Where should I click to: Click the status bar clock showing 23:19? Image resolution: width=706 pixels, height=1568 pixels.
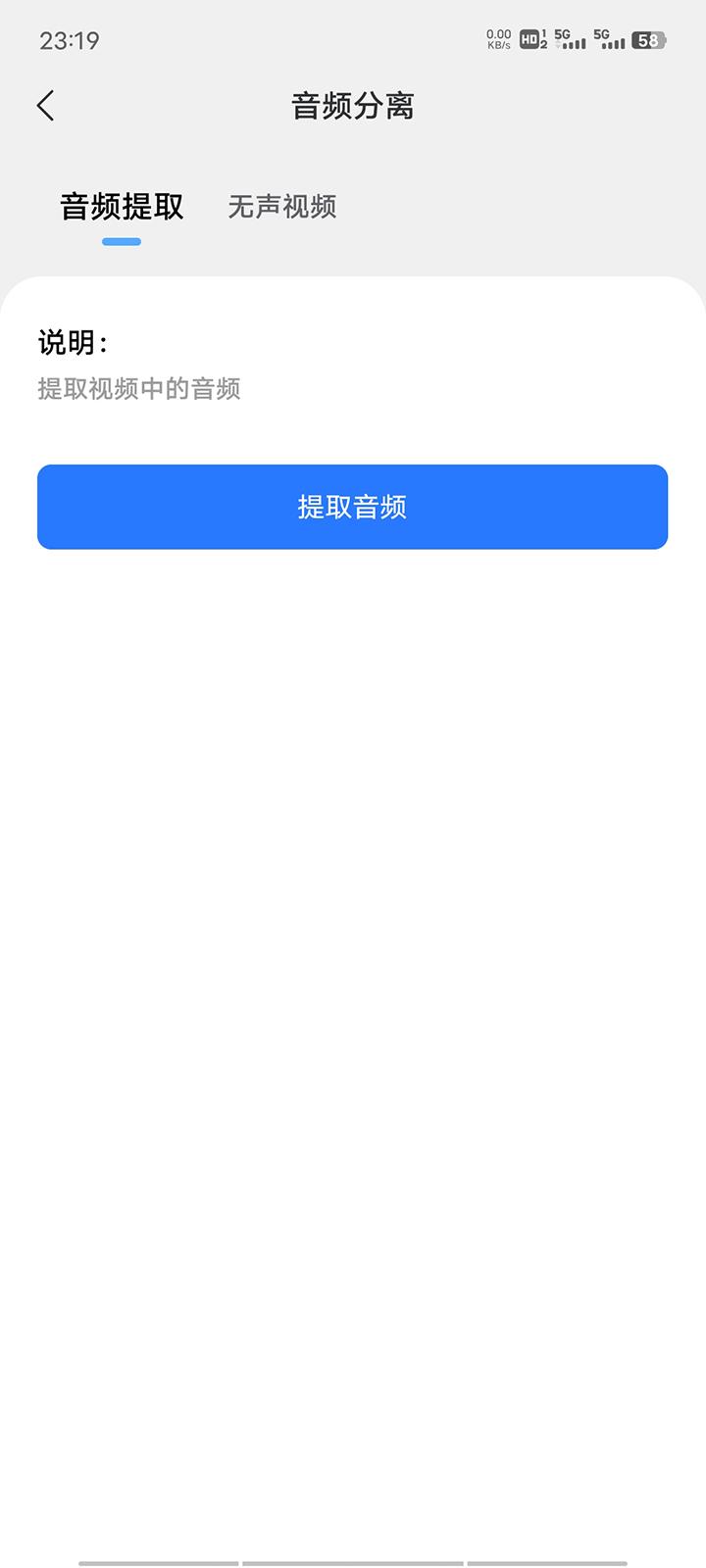[x=65, y=40]
